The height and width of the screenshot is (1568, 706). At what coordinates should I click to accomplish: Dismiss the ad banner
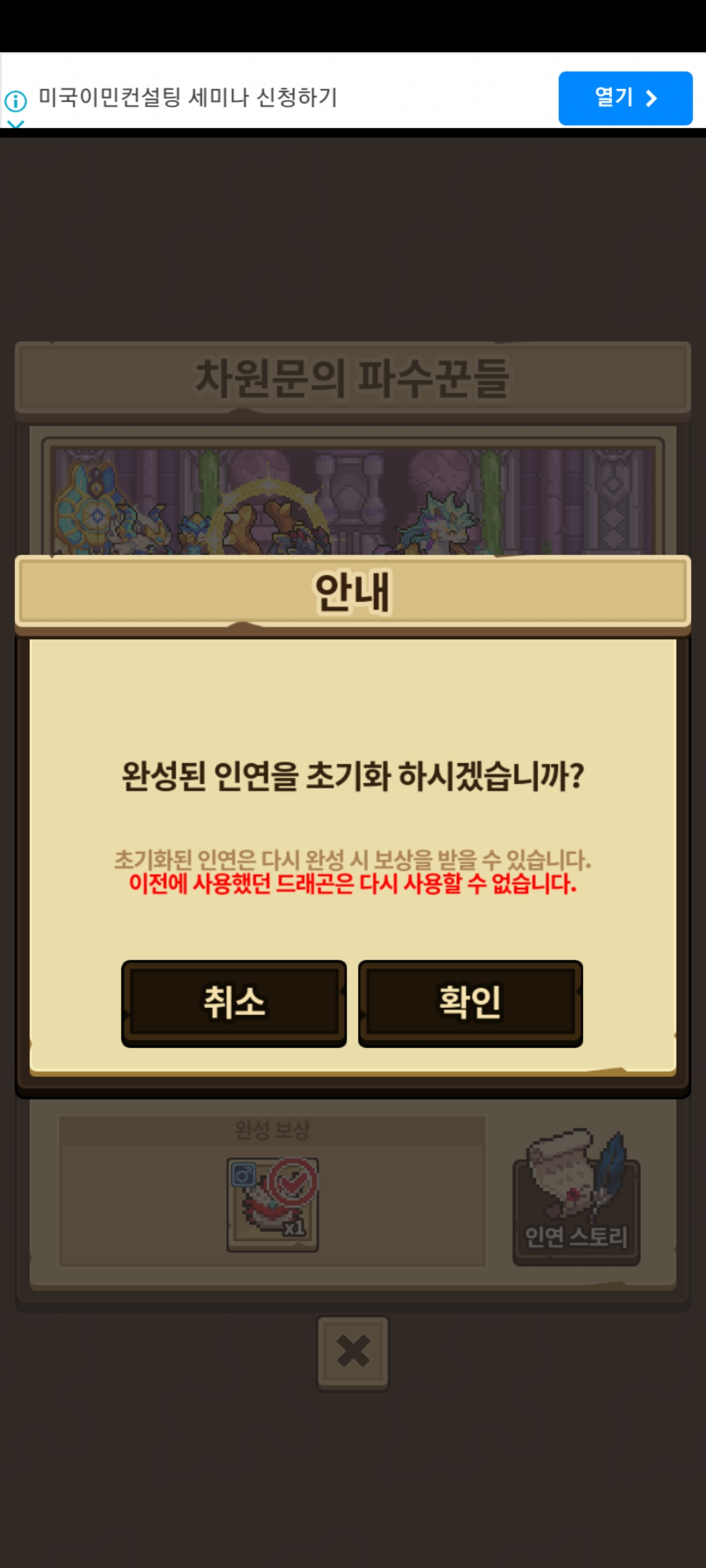pos(16,123)
